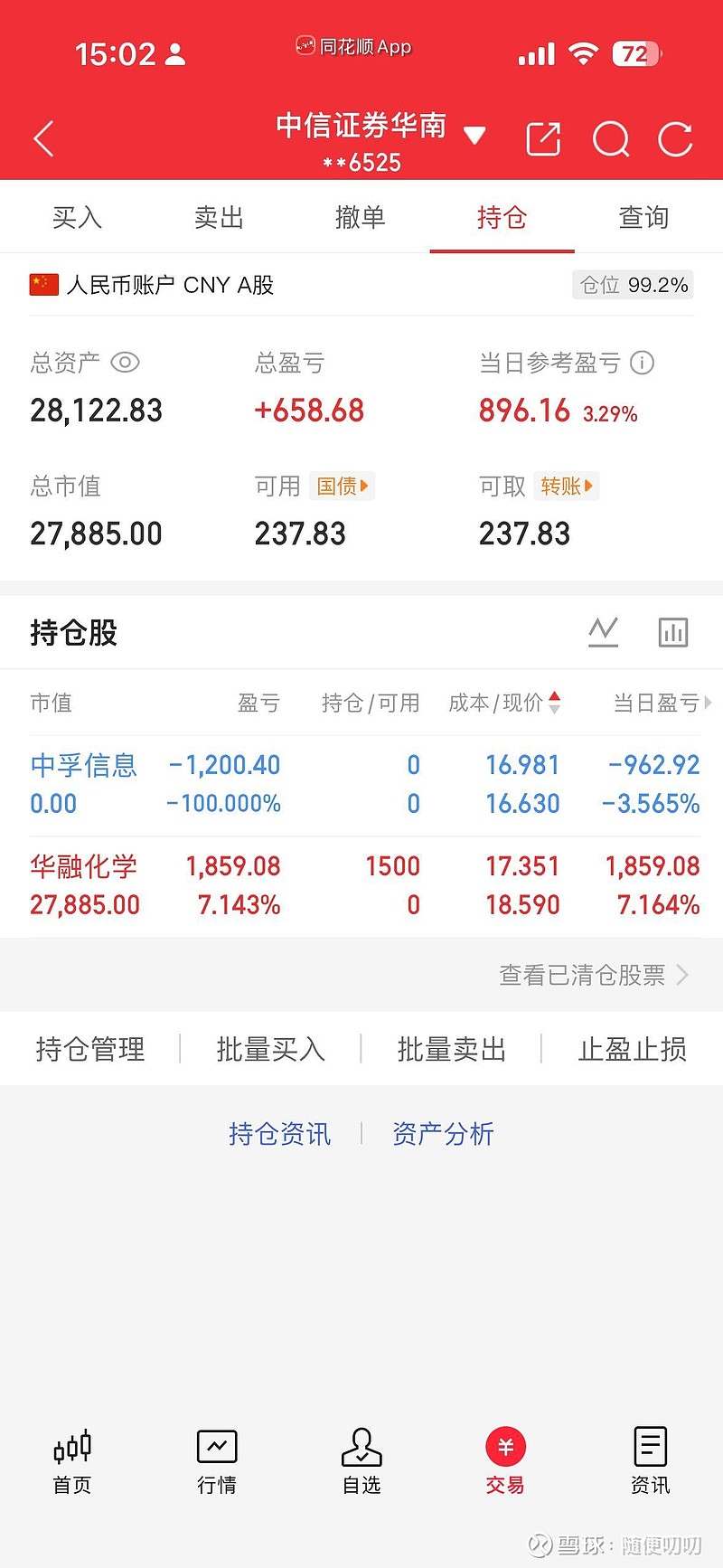Switch holdings to bar chart view
This screenshot has width=723, height=1568.
tap(673, 632)
